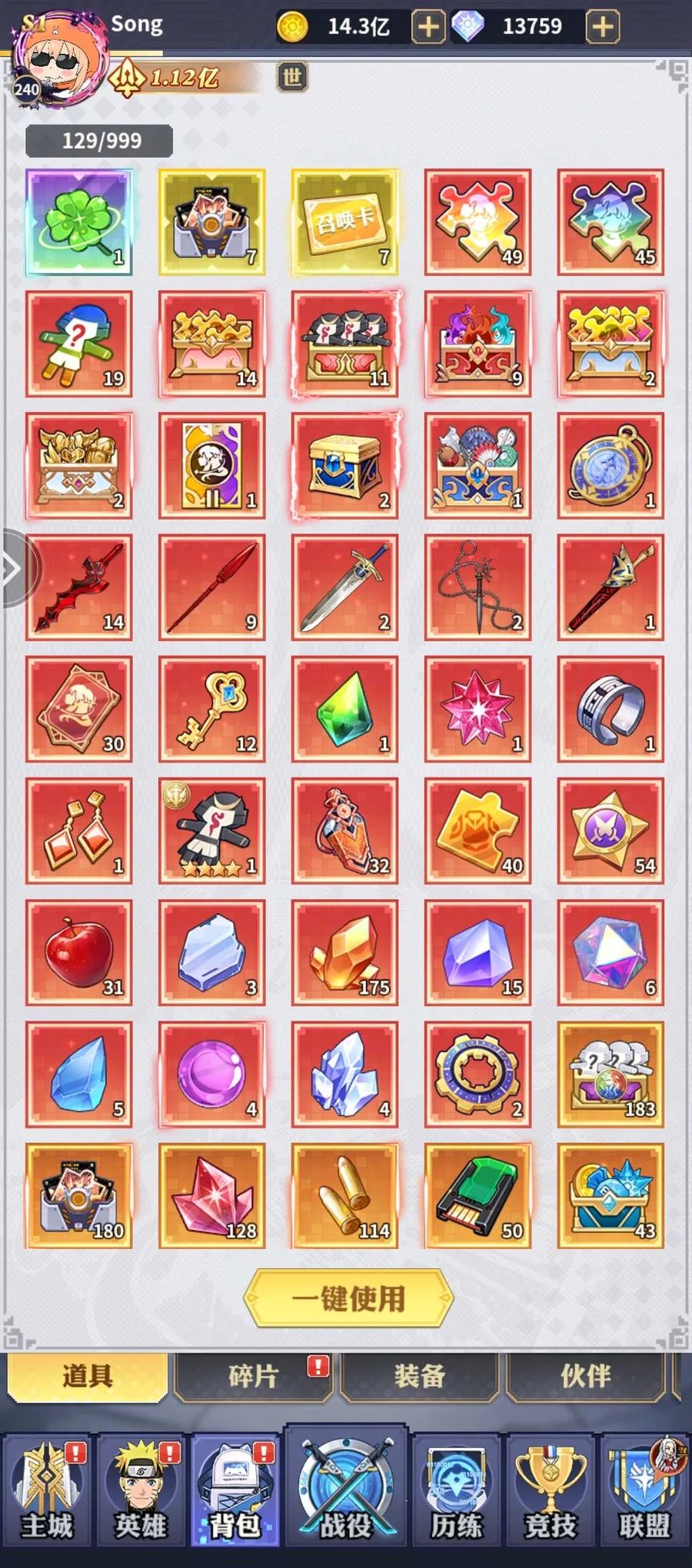Switch to the 伙伴 partners tab
This screenshot has width=692, height=1568.
click(x=585, y=1375)
